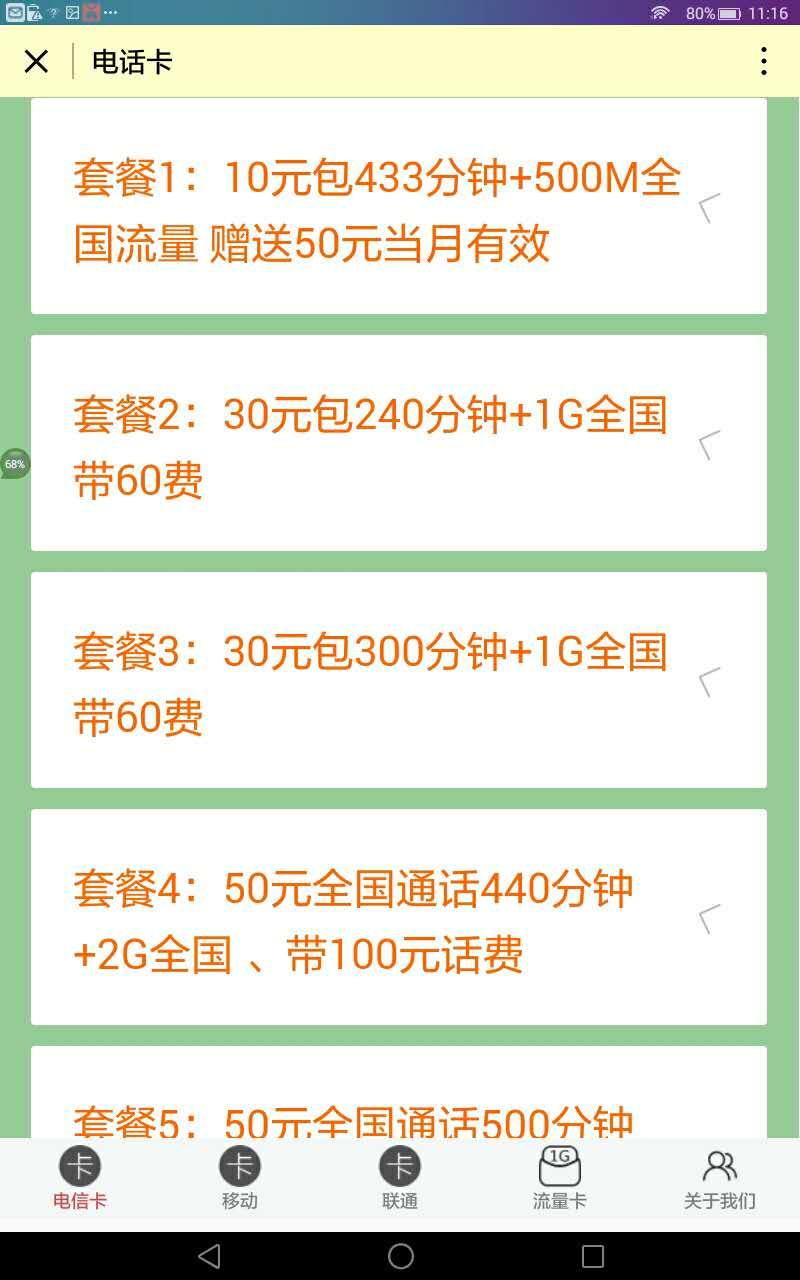
Task: Open 流量卡 via the 1G envelope icon
Action: 559,1166
